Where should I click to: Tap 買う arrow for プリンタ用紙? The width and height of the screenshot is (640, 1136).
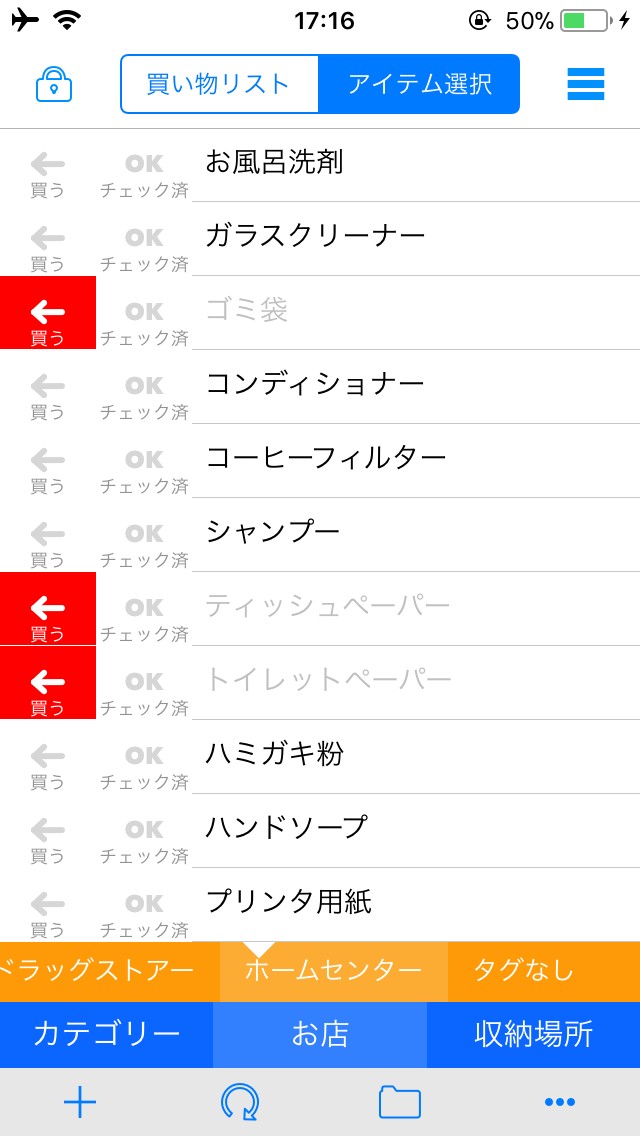(x=47, y=912)
